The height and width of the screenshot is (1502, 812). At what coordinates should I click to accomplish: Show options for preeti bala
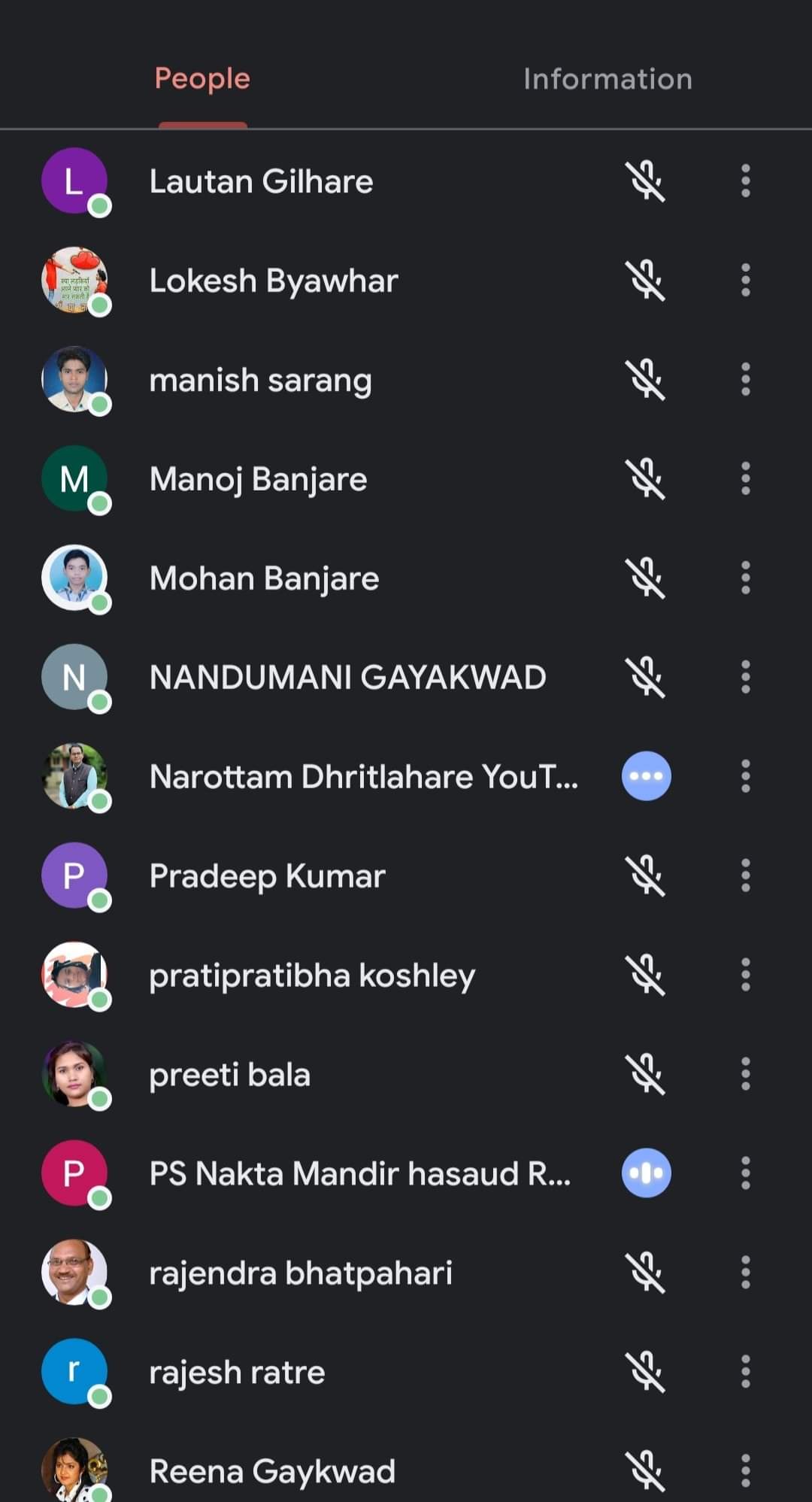click(x=745, y=1074)
